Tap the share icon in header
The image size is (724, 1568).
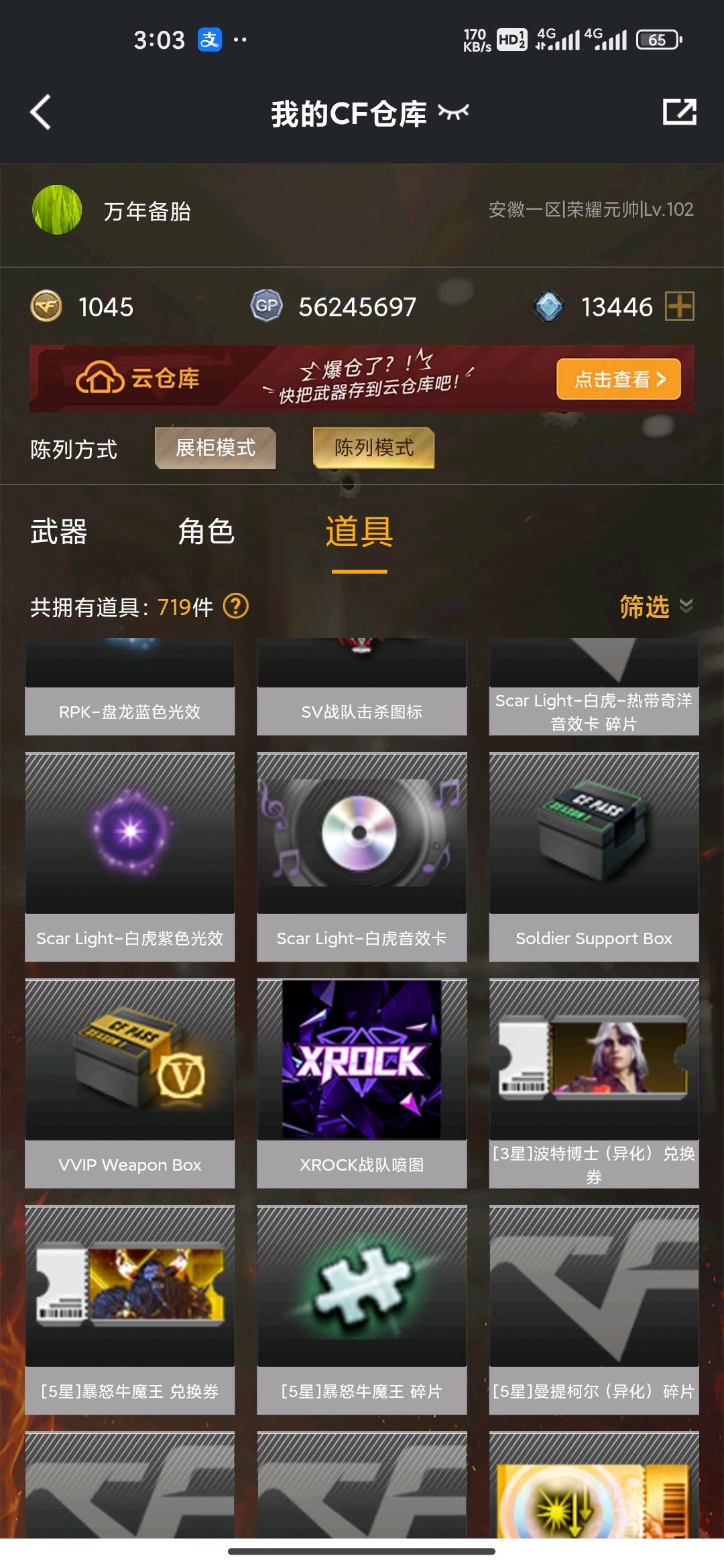(x=679, y=112)
